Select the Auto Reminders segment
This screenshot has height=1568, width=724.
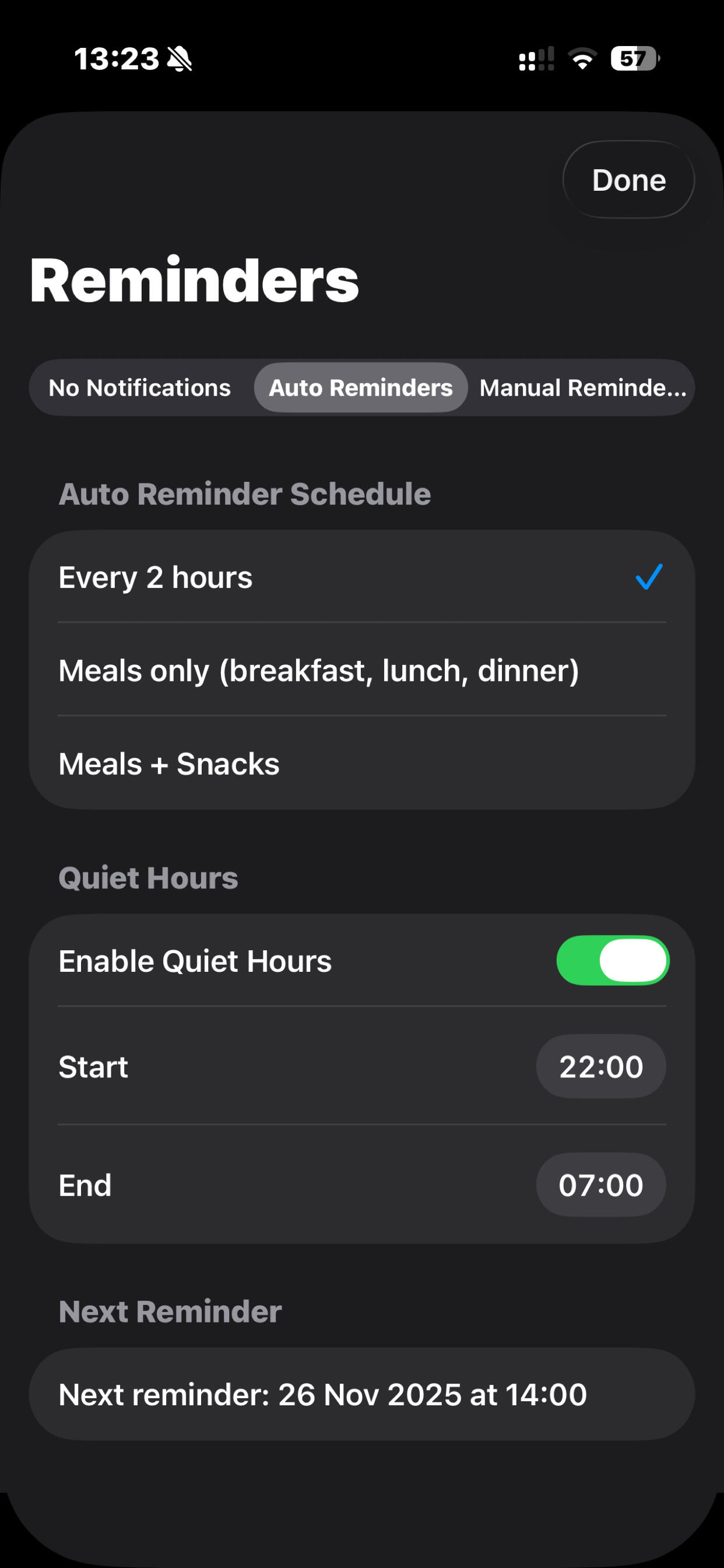(x=361, y=388)
